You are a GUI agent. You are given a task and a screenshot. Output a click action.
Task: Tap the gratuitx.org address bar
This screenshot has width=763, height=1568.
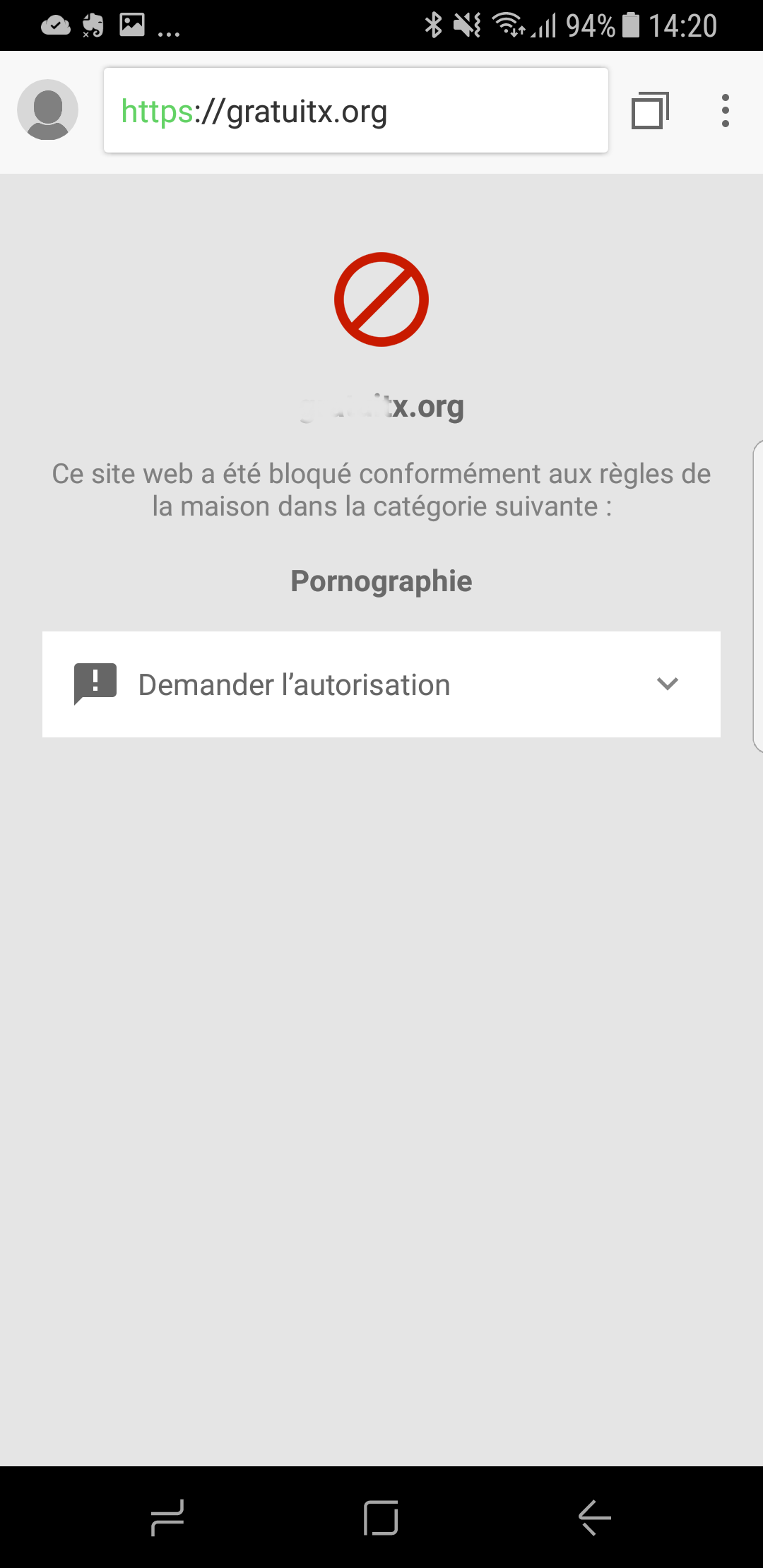355,111
